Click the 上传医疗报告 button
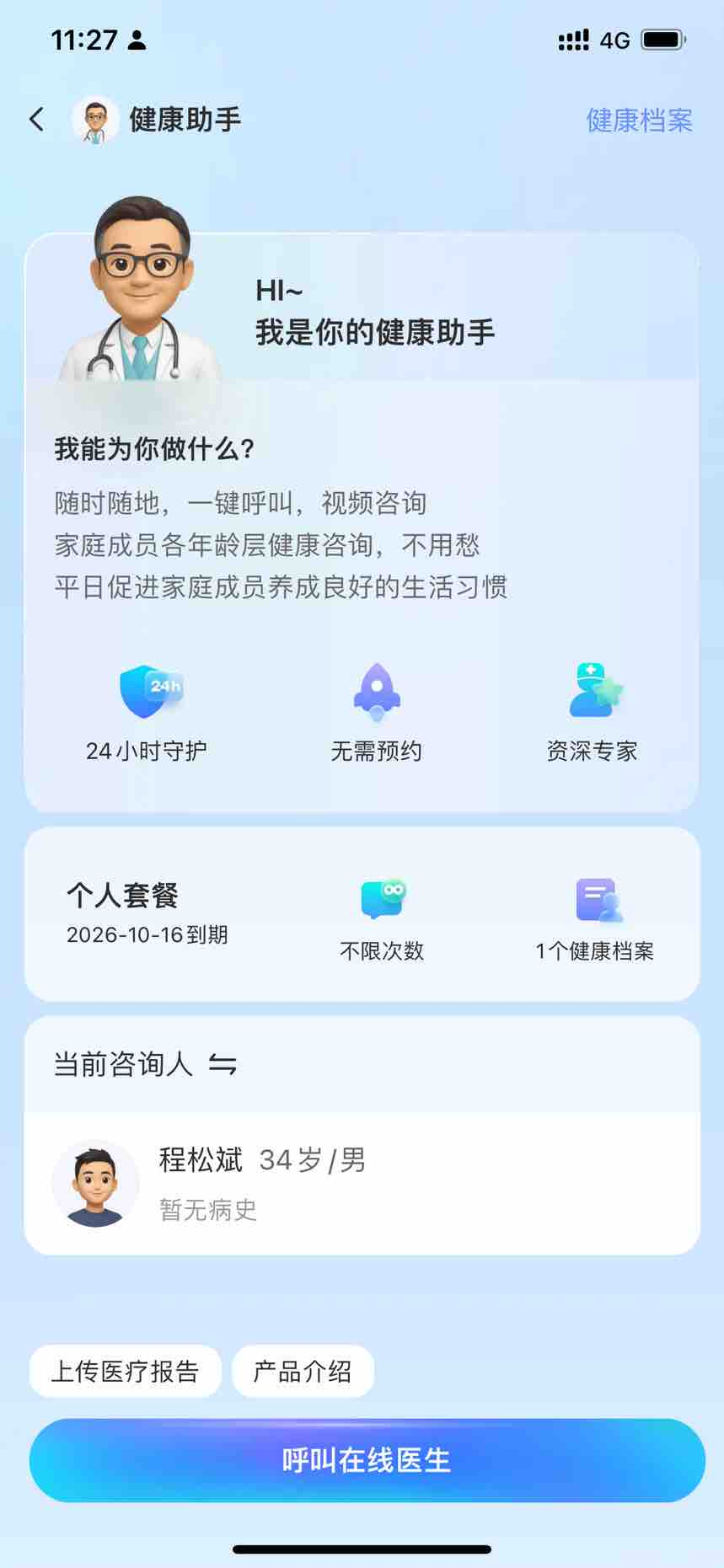Screen dimensions: 724x1568 pos(124,1371)
